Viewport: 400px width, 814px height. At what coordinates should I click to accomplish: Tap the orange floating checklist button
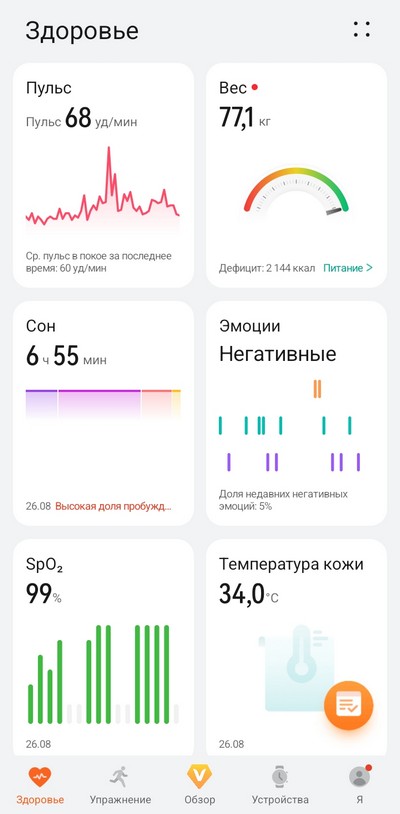point(348,706)
